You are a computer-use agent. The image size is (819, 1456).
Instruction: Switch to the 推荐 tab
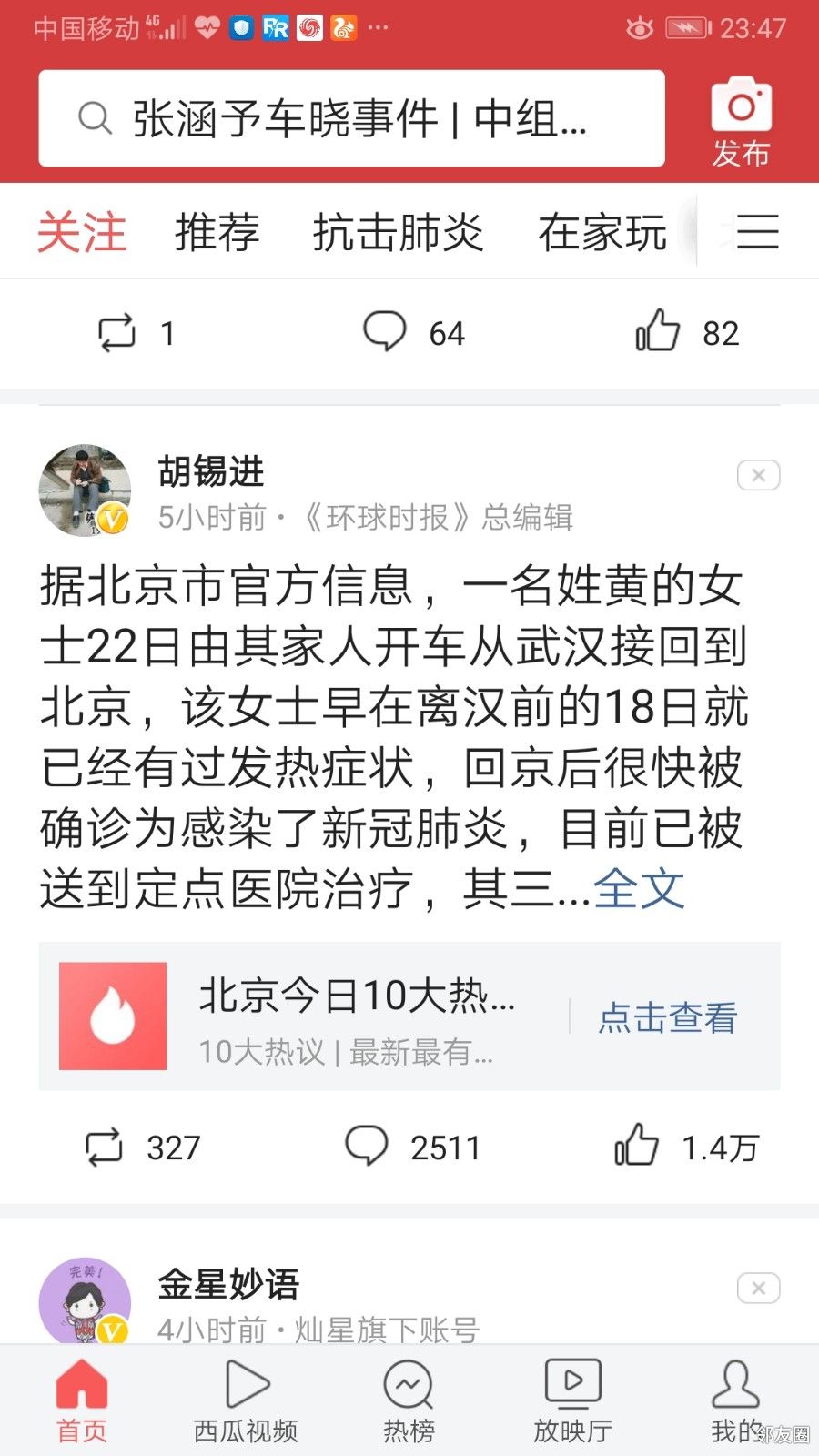click(x=217, y=232)
